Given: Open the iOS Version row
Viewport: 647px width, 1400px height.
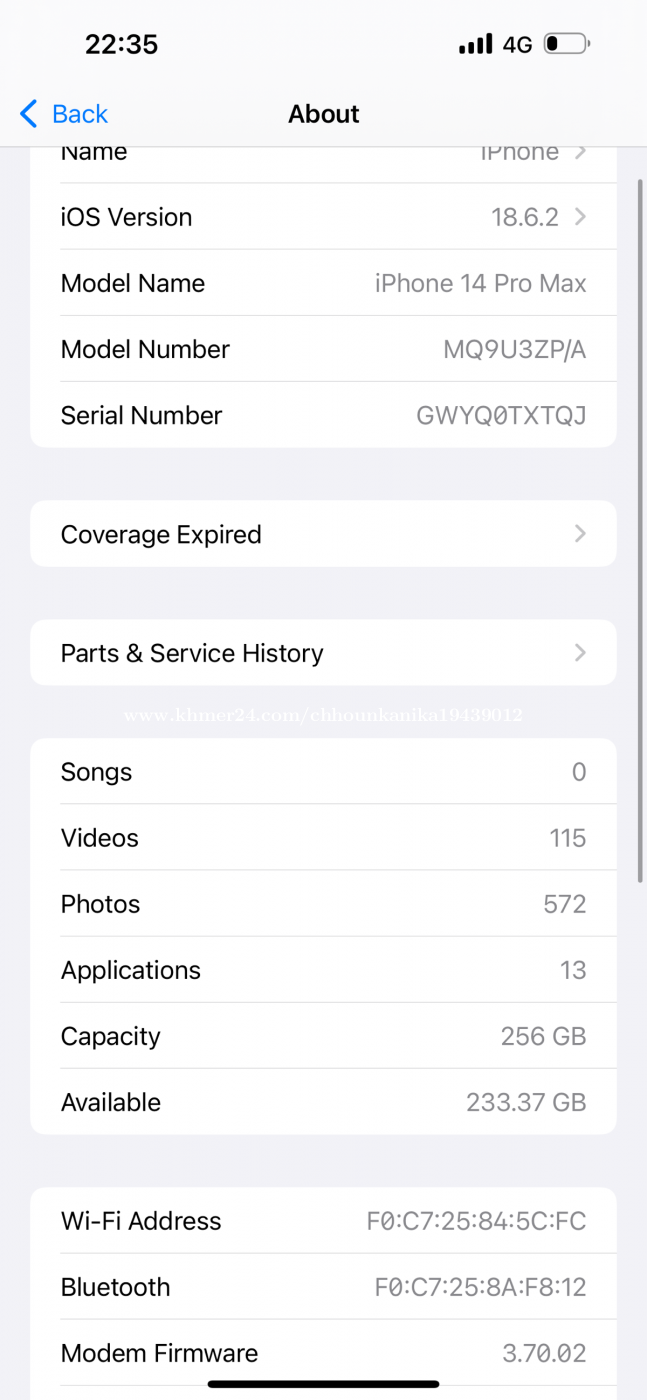Looking at the screenshot, I should 323,217.
